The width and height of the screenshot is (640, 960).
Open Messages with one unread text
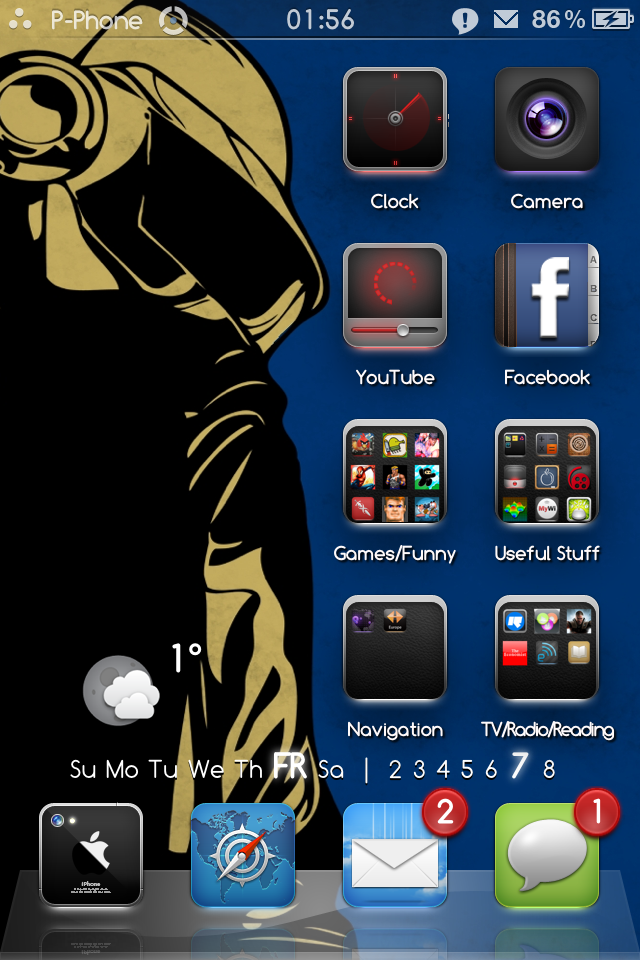(546, 855)
